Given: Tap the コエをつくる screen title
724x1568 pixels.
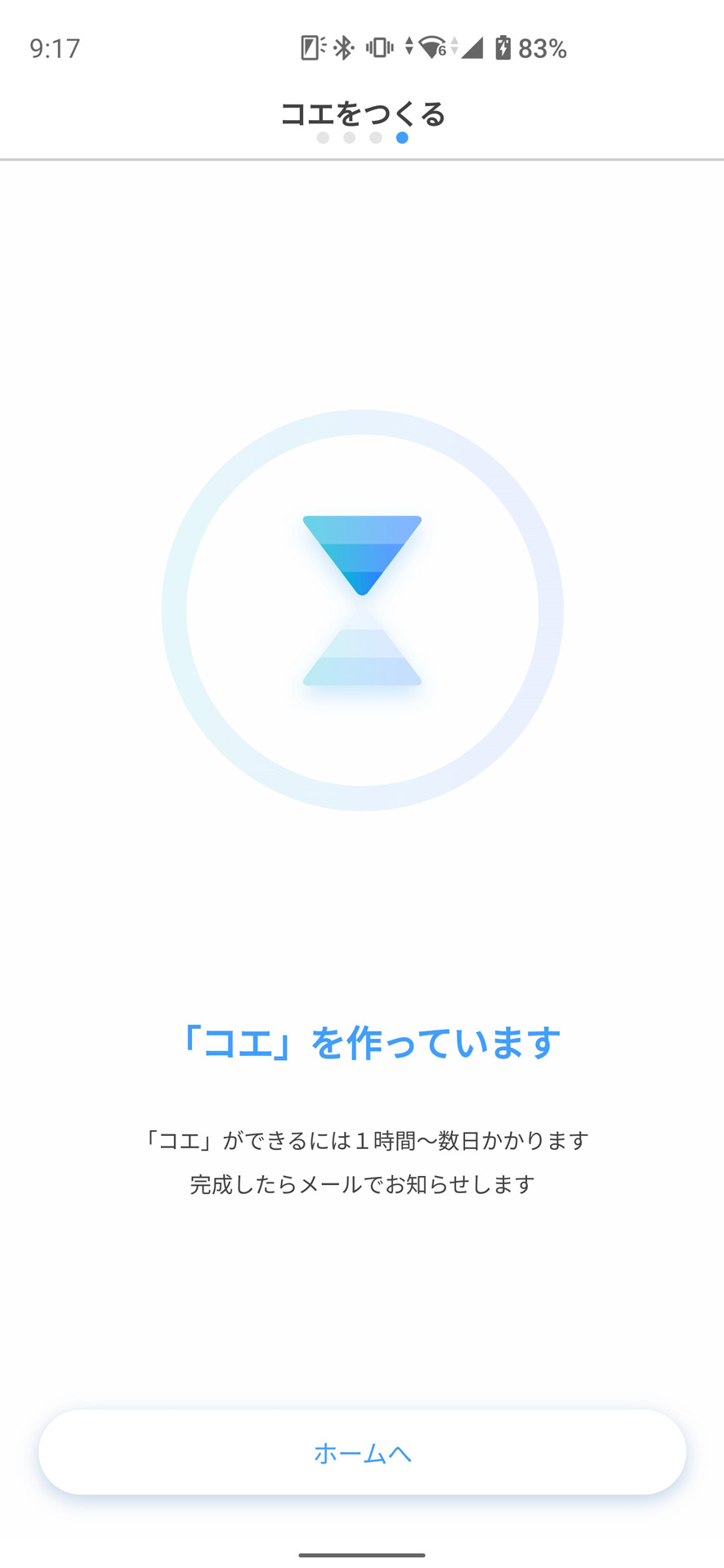Looking at the screenshot, I should [x=362, y=114].
